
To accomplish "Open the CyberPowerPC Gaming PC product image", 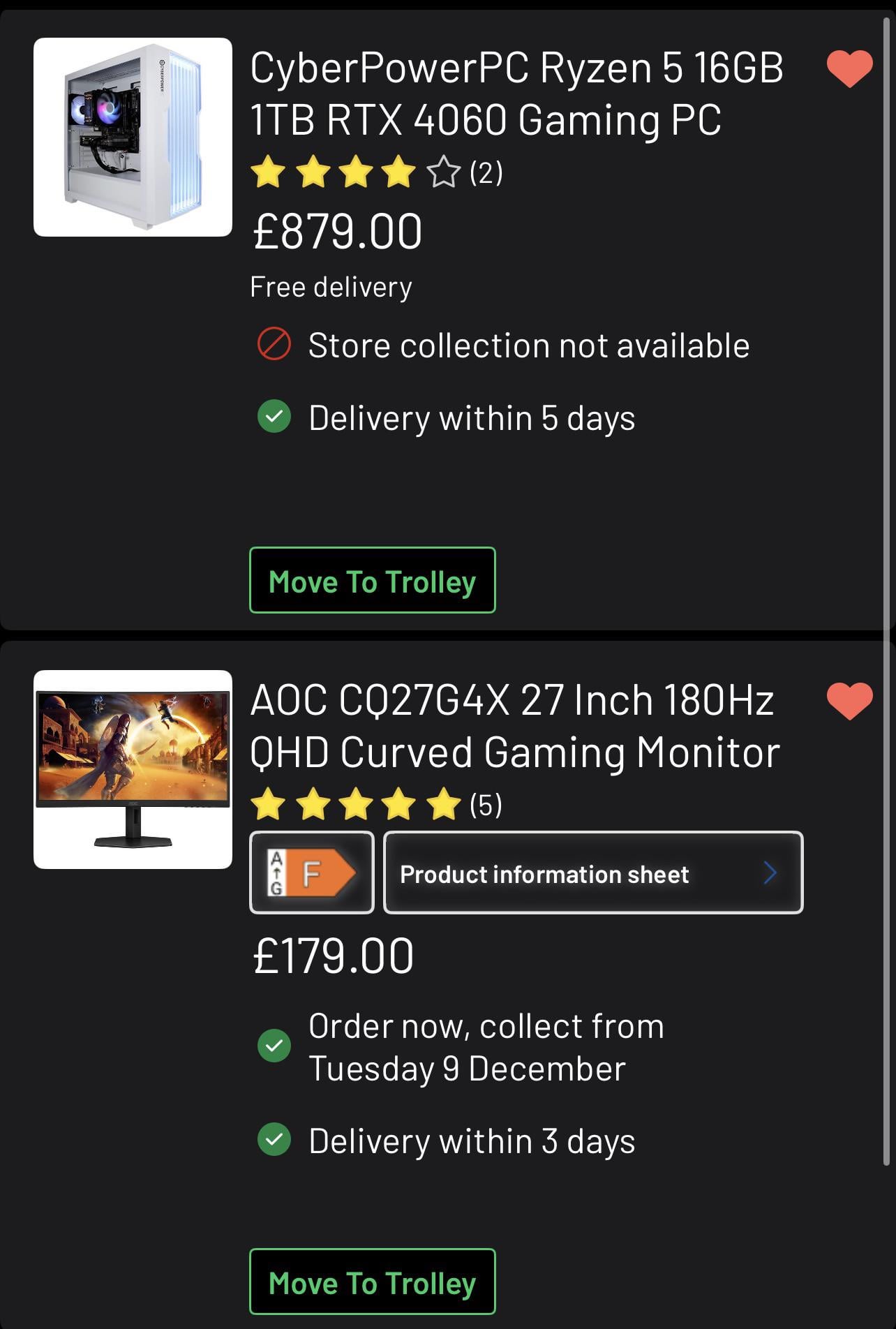I will click(x=133, y=138).
